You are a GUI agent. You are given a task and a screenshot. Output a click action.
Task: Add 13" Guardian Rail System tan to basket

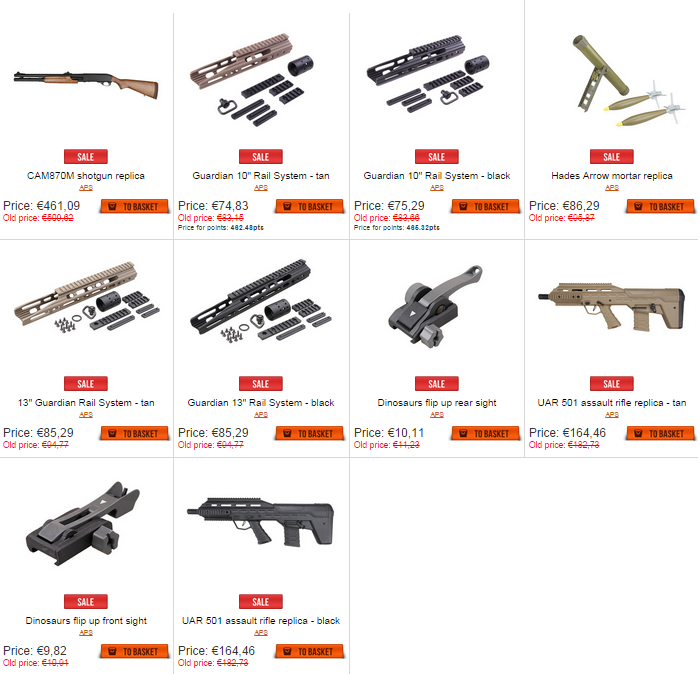pyautogui.click(x=134, y=434)
